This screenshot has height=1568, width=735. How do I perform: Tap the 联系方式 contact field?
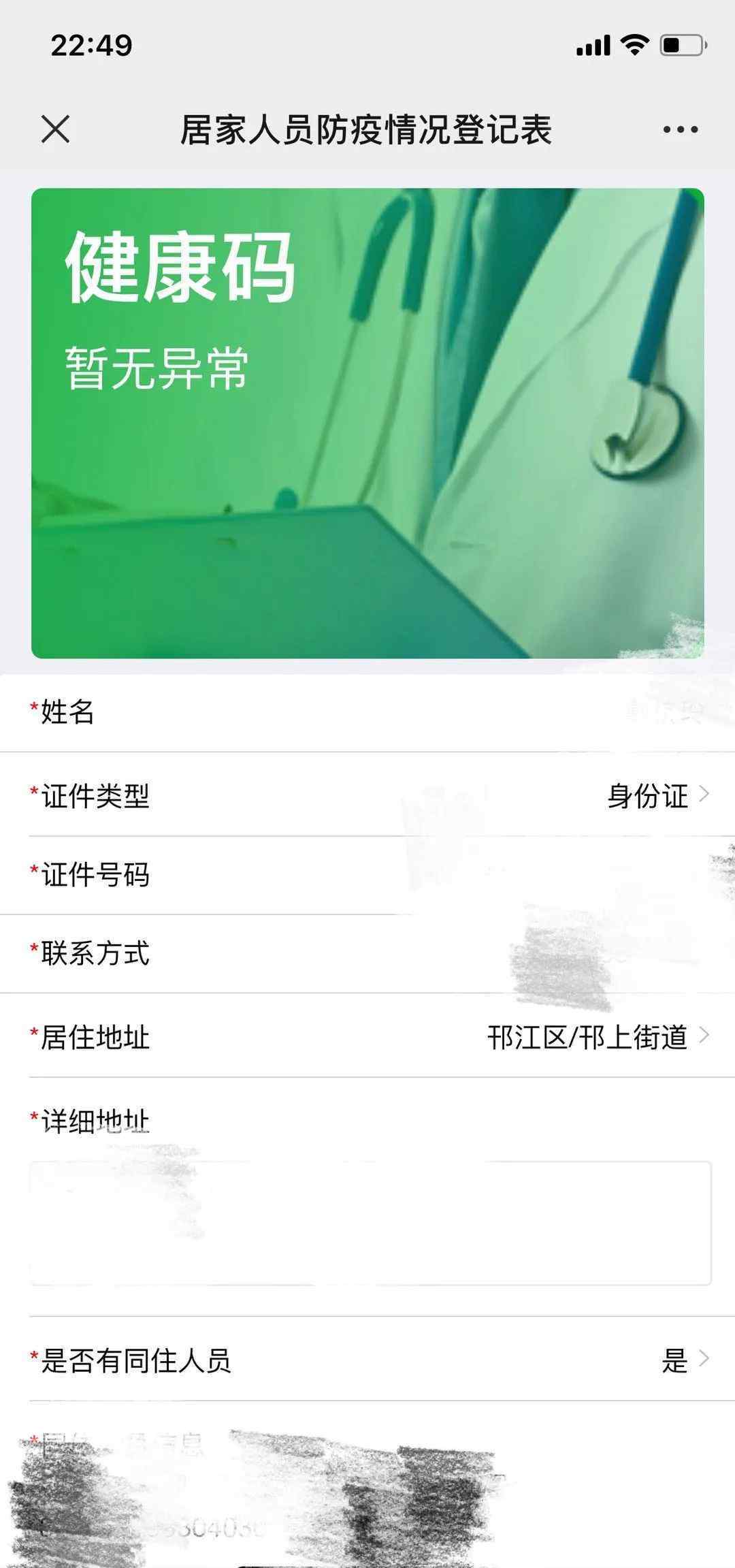point(367,953)
